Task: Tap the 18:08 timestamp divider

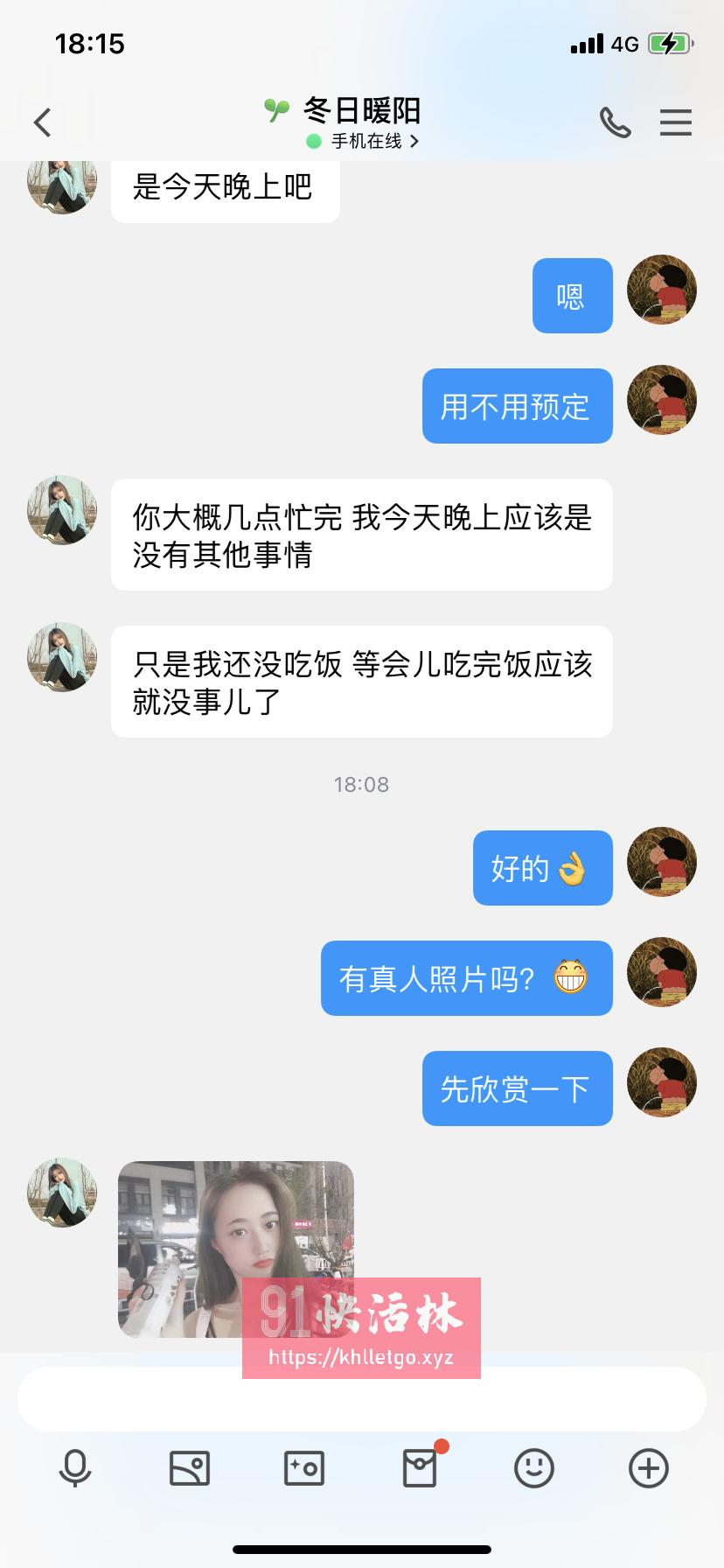Action: click(x=361, y=784)
